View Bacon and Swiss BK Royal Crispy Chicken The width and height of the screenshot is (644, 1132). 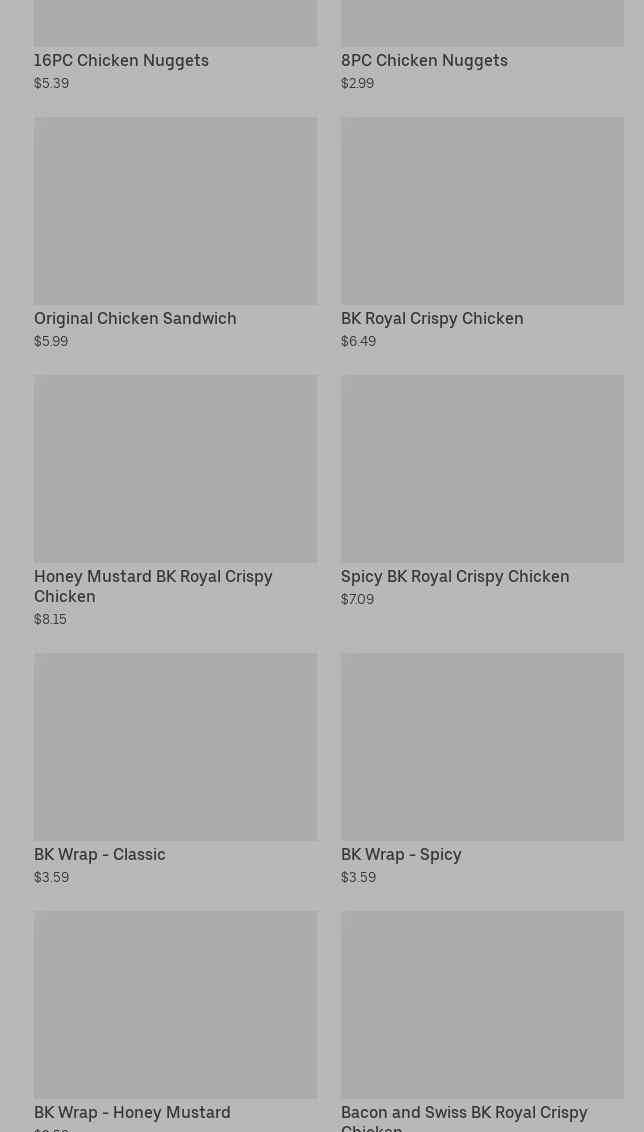482,1021
